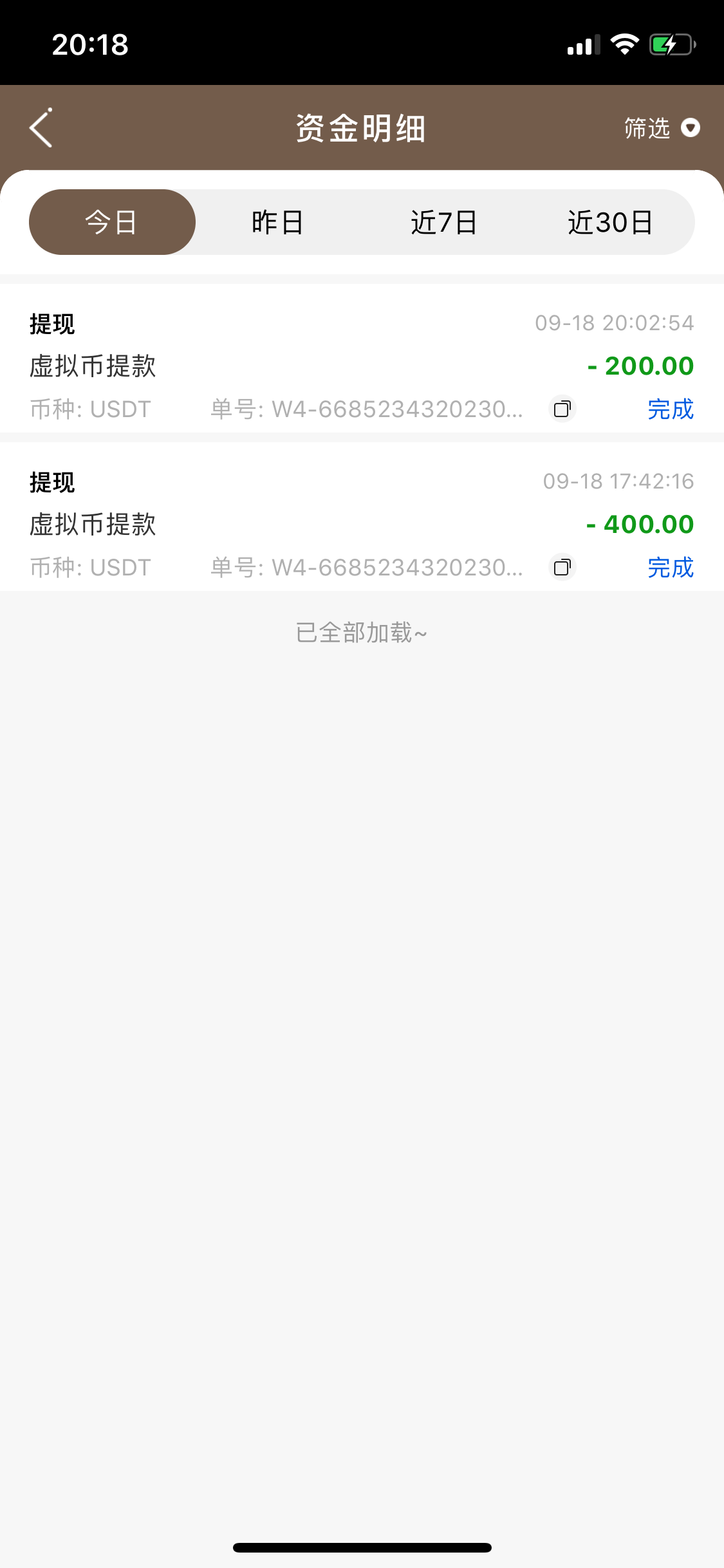This screenshot has width=724, height=1568.
Task: Copy the 200.00 withdrawal order number
Action: pos(562,409)
